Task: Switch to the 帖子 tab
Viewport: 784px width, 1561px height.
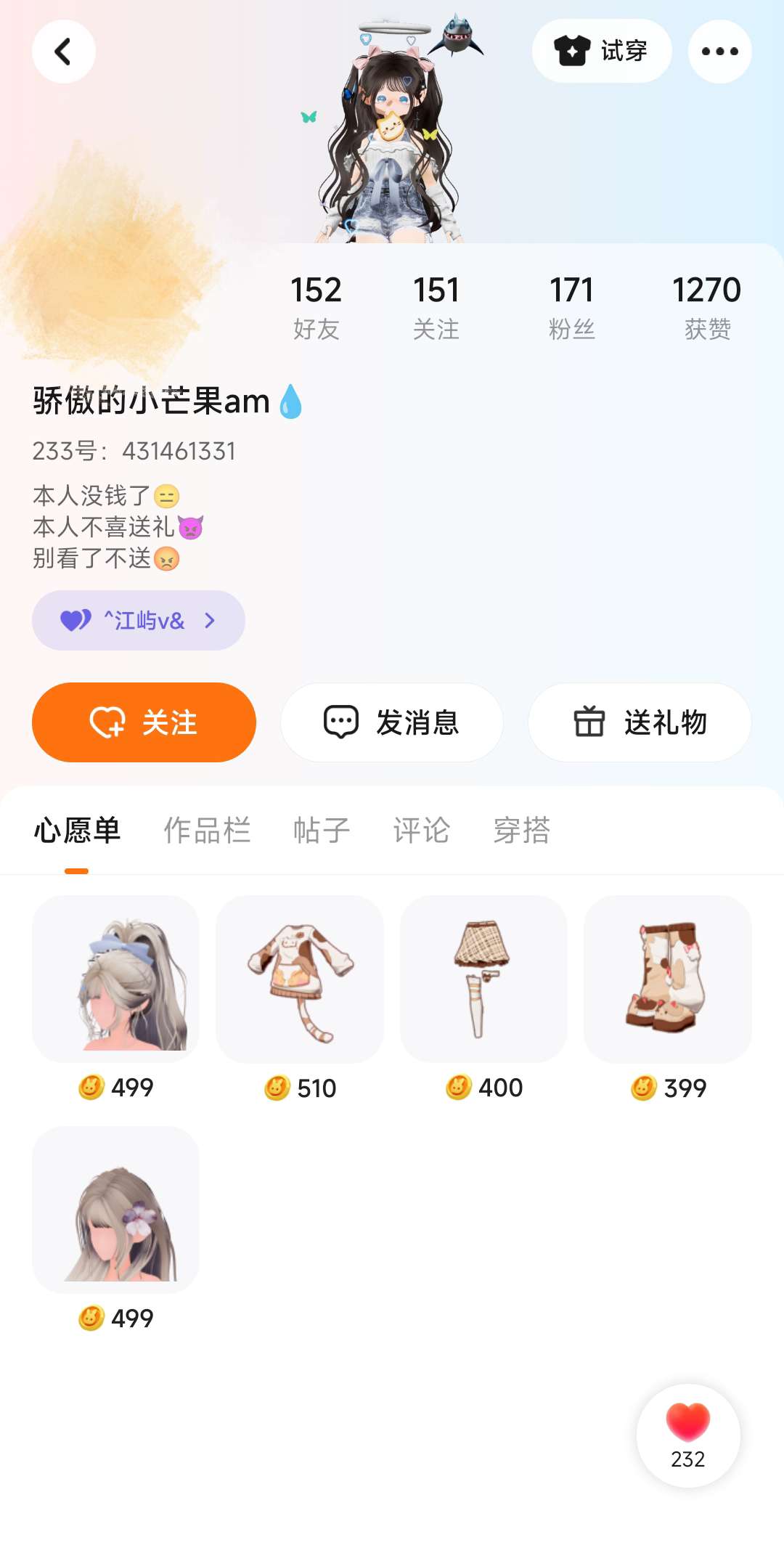Action: (321, 830)
